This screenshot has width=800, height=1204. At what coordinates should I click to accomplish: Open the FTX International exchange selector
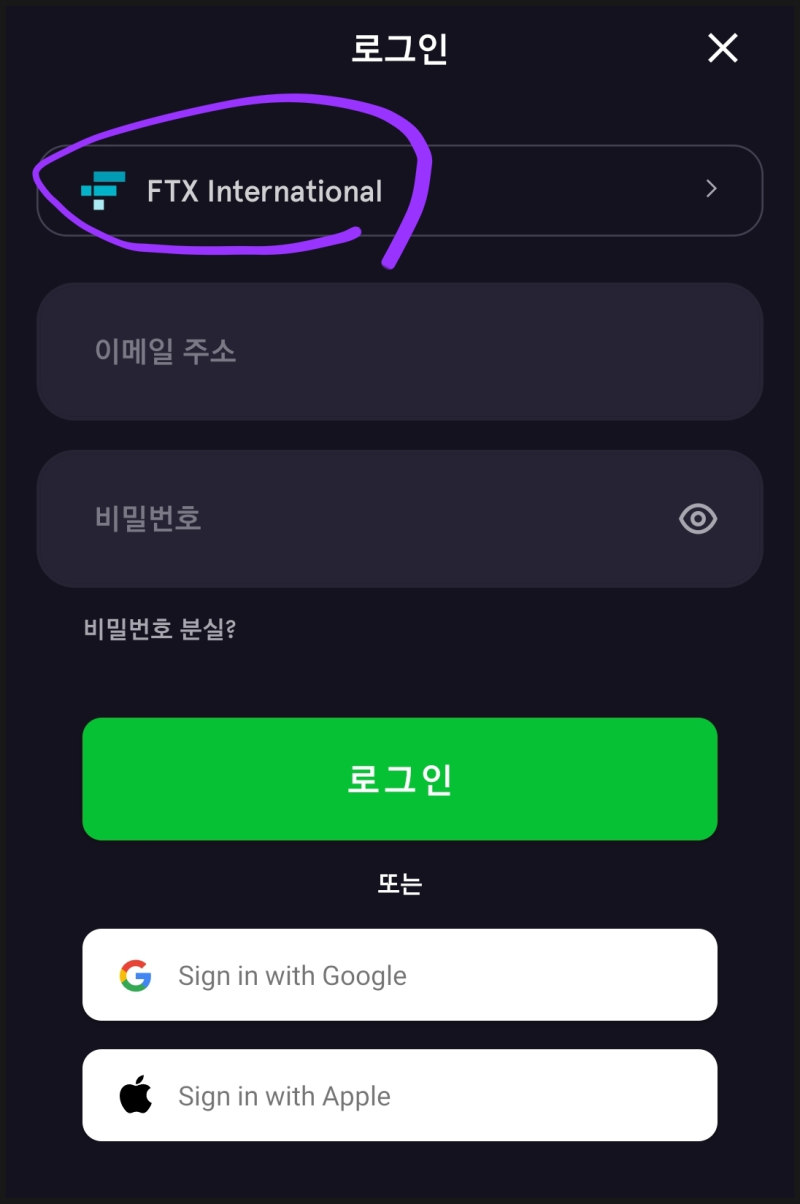(x=400, y=190)
